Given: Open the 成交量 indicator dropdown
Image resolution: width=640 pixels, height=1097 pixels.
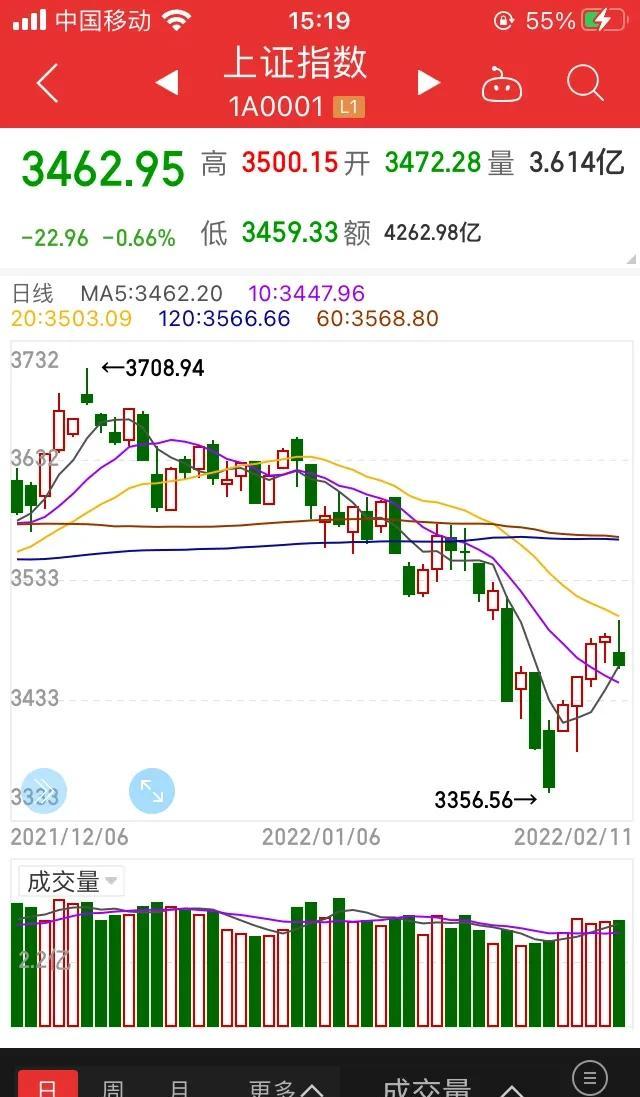Looking at the screenshot, I should [72, 881].
